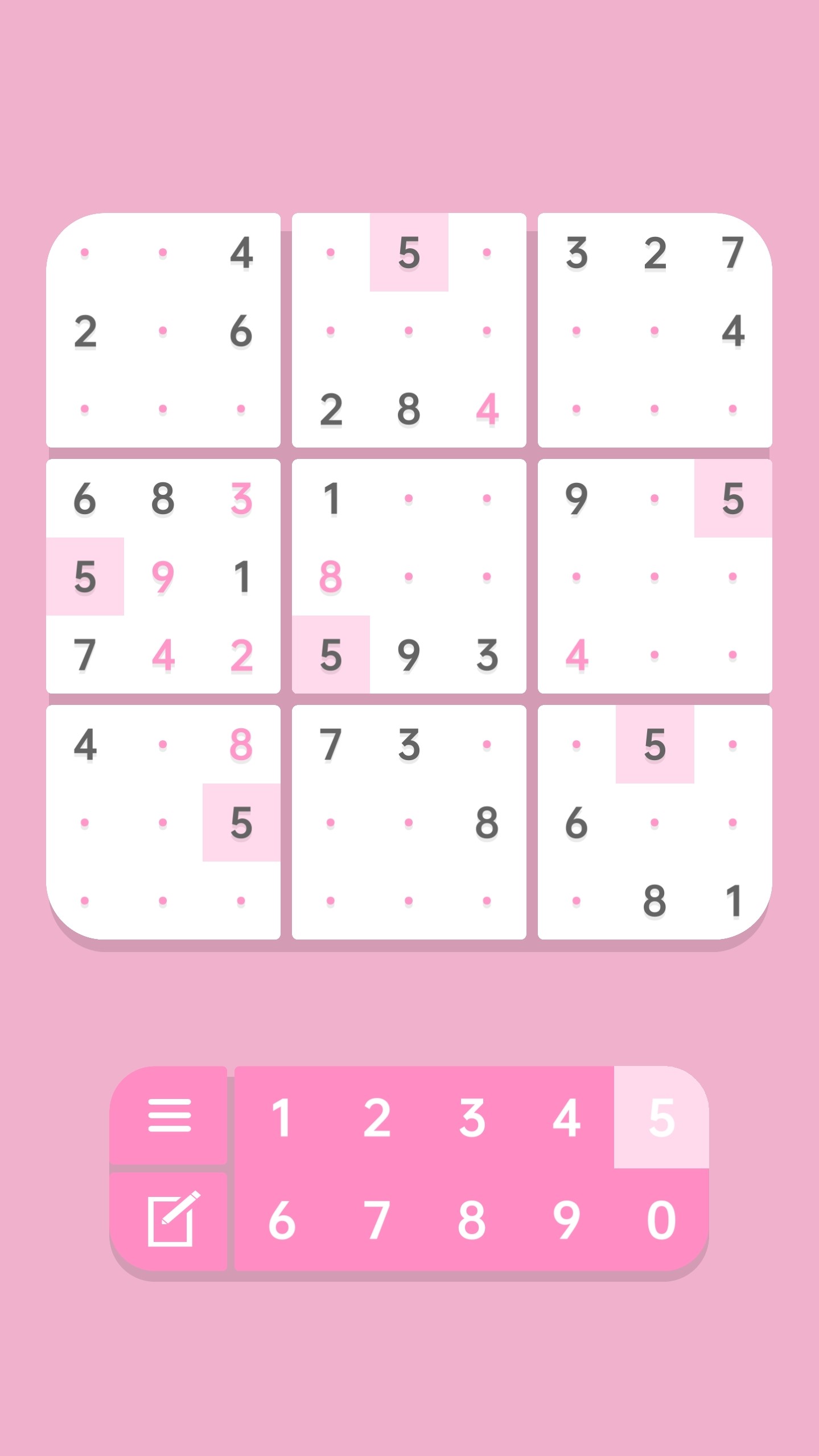819x1456 pixels.
Task: Select the pink 9 cell in the grid
Action: pos(163,576)
